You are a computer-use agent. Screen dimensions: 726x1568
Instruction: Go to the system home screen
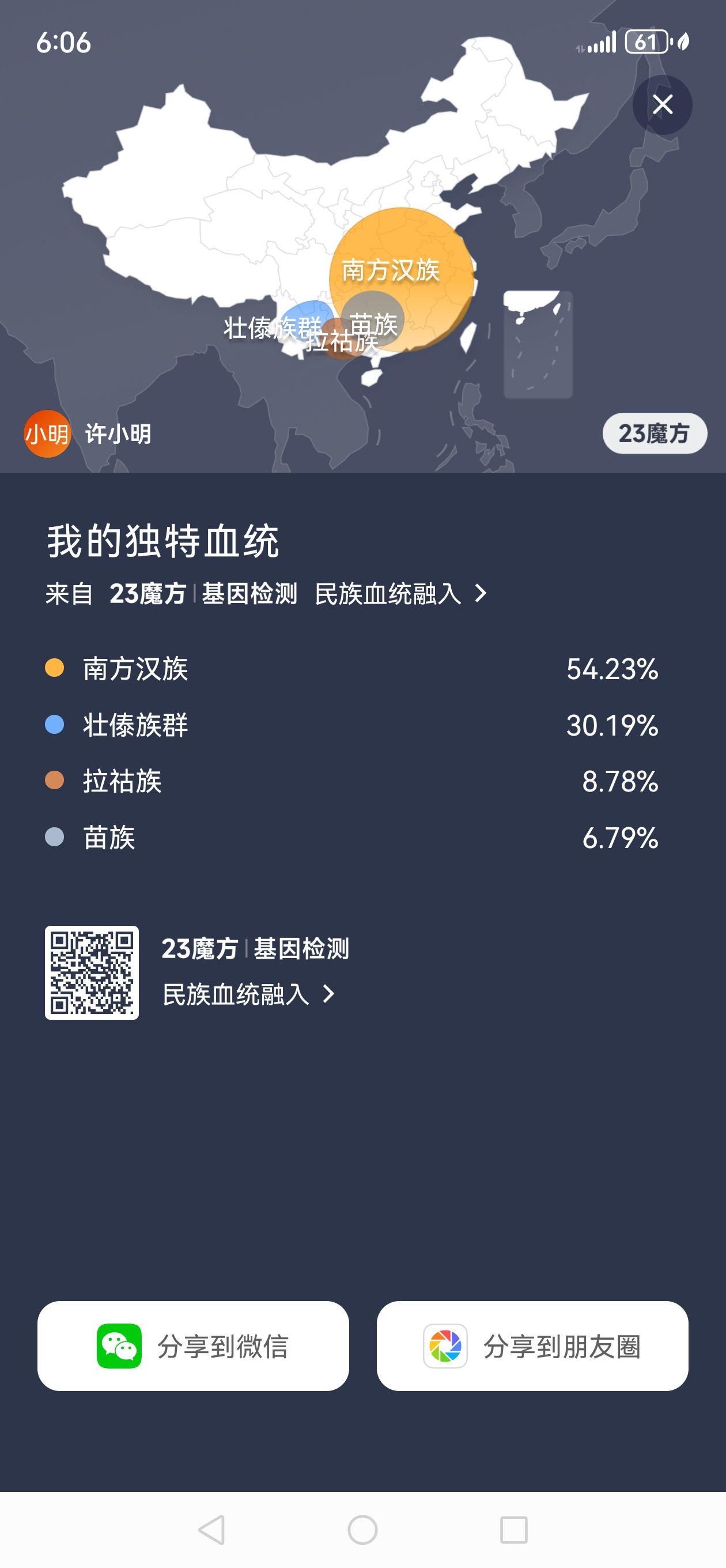pyautogui.click(x=362, y=1529)
